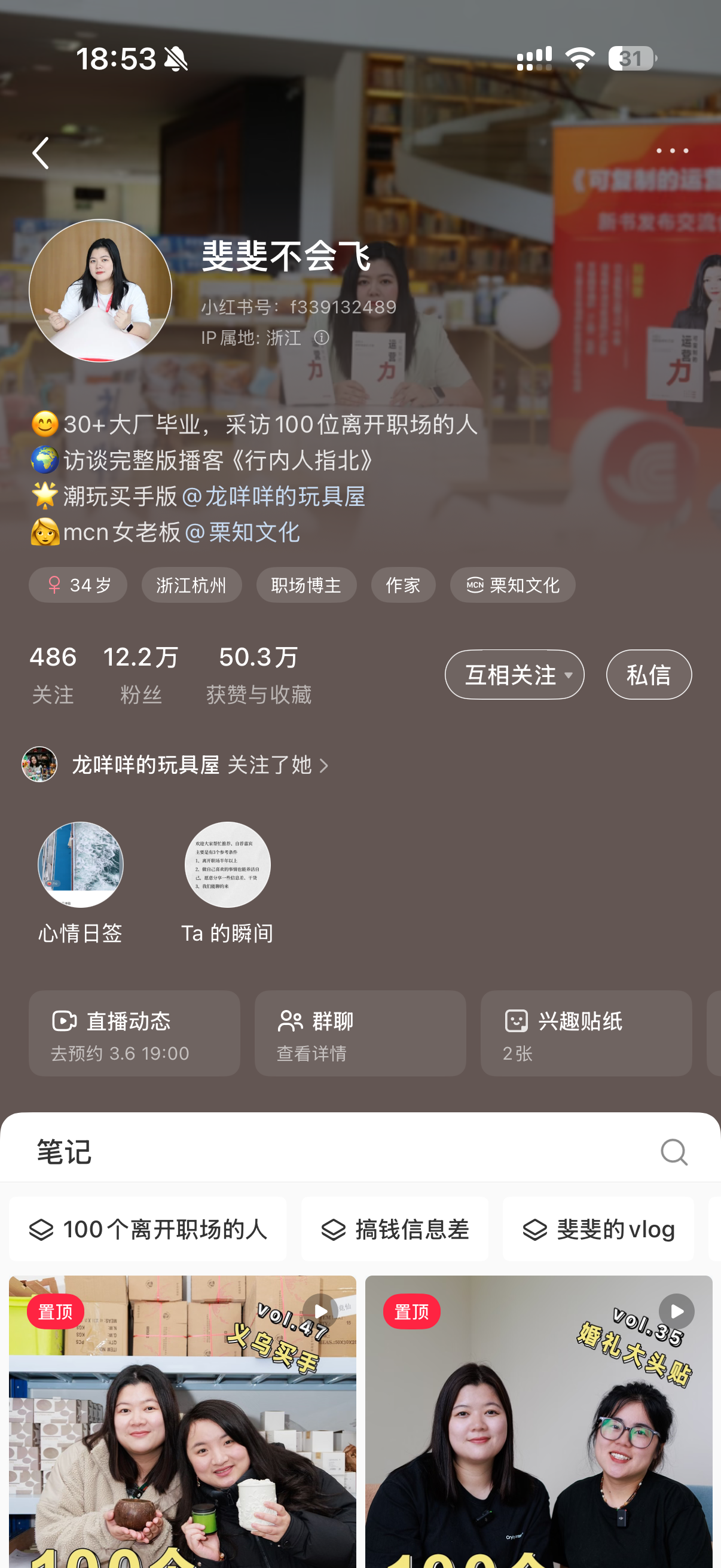This screenshot has height=1568, width=721.
Task: View the profile avatar photo
Action: point(100,291)
